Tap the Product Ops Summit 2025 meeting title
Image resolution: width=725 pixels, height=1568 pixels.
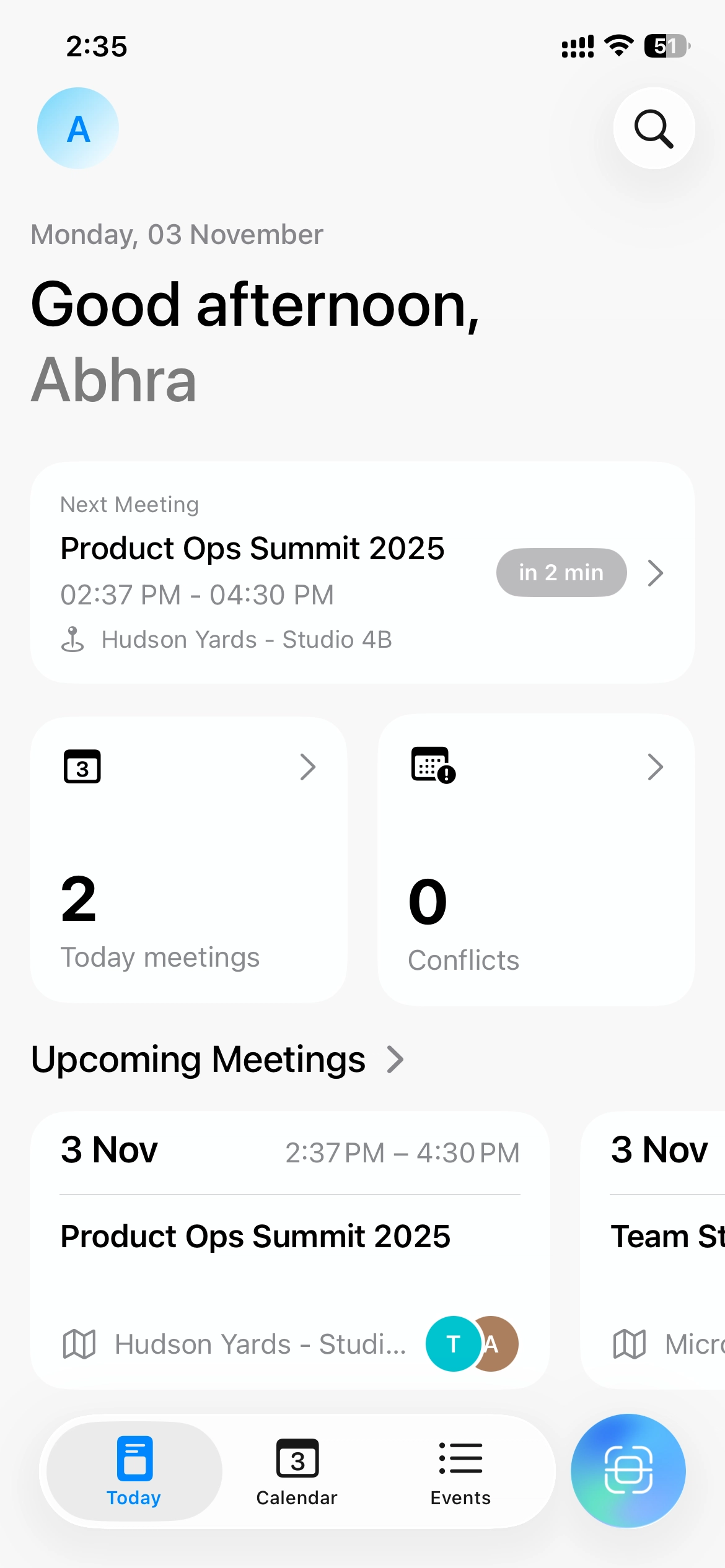point(253,547)
